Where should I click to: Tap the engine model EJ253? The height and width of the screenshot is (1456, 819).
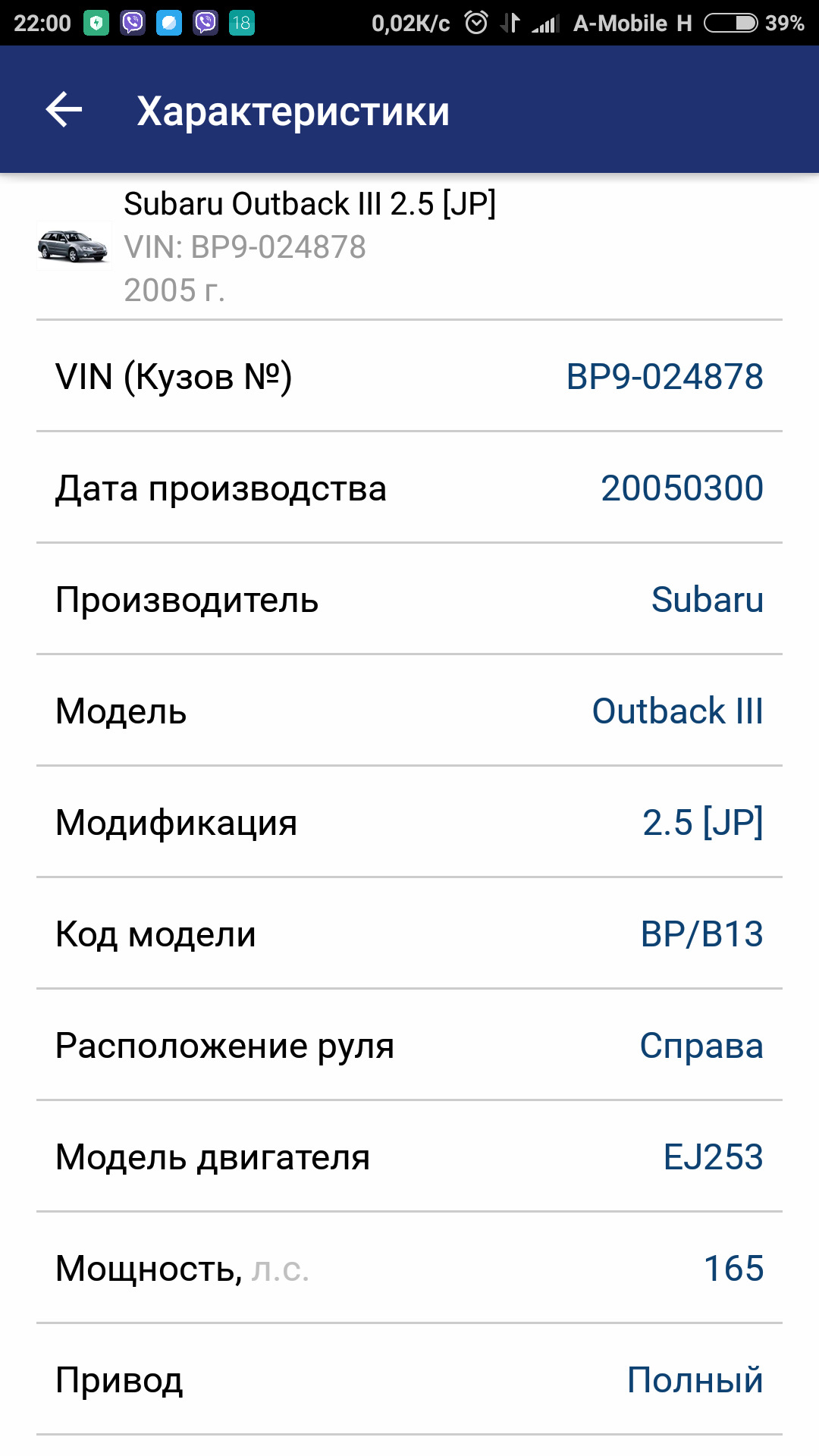click(713, 1156)
